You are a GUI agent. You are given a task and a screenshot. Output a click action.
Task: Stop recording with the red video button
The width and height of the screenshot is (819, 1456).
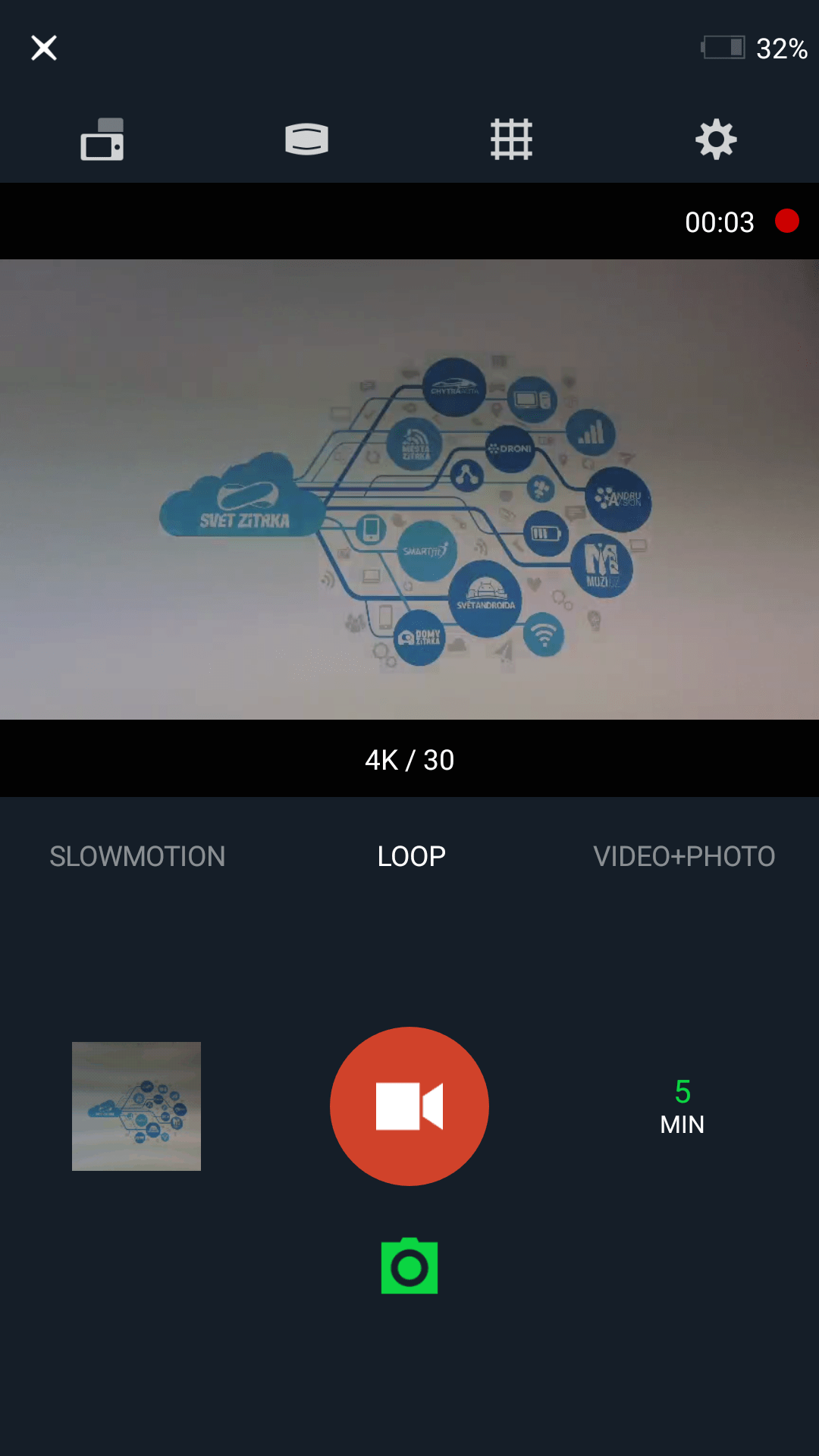click(x=409, y=1106)
